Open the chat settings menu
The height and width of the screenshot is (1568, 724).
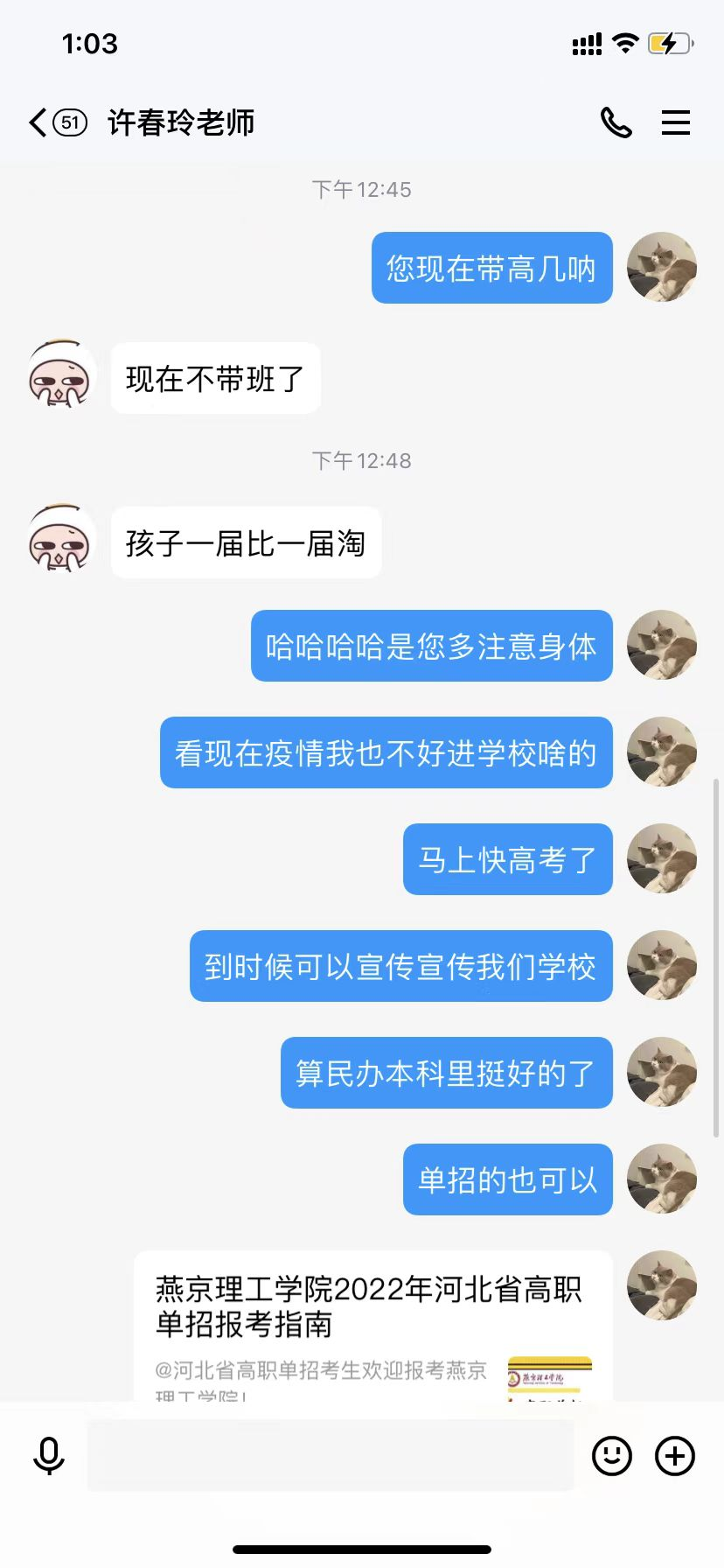pos(675,122)
